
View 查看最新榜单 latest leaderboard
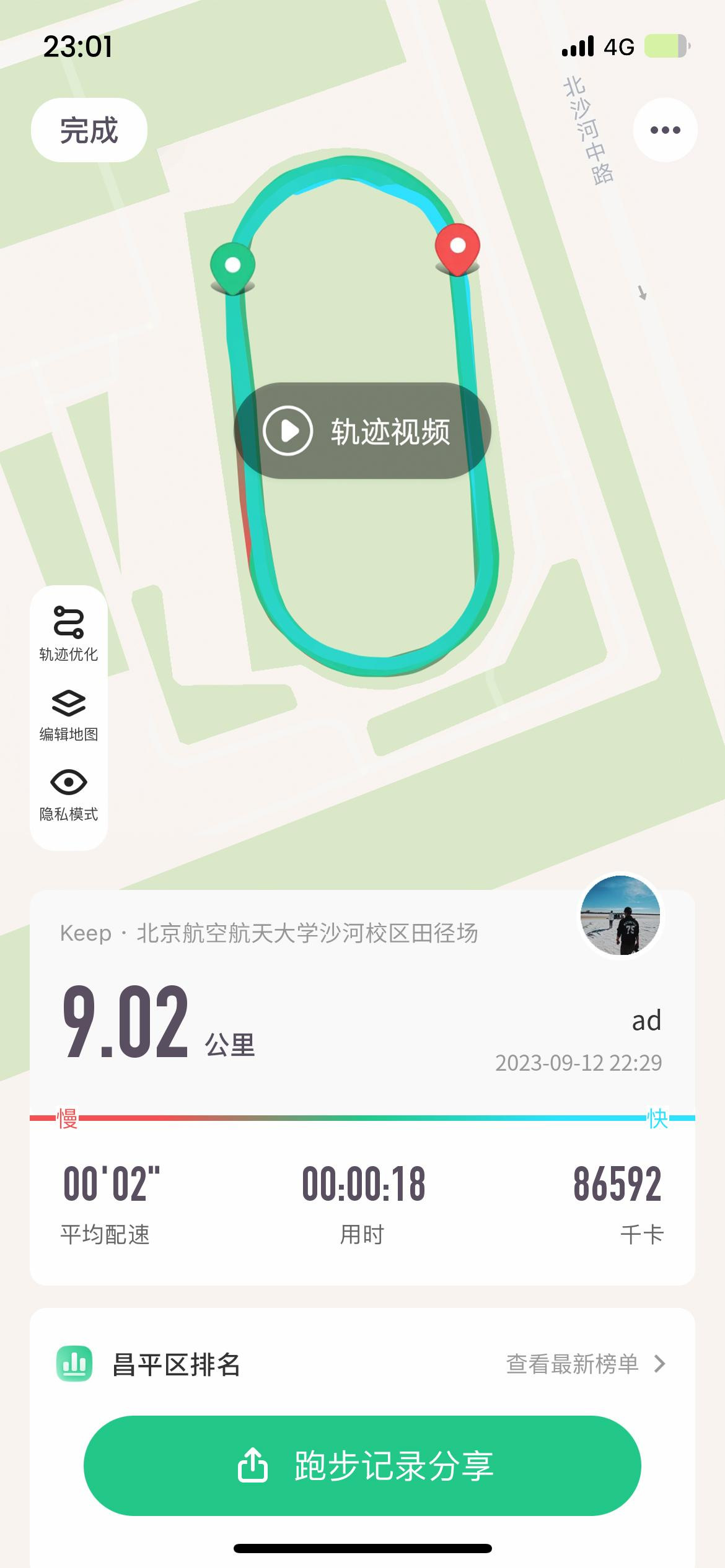[x=585, y=1364]
